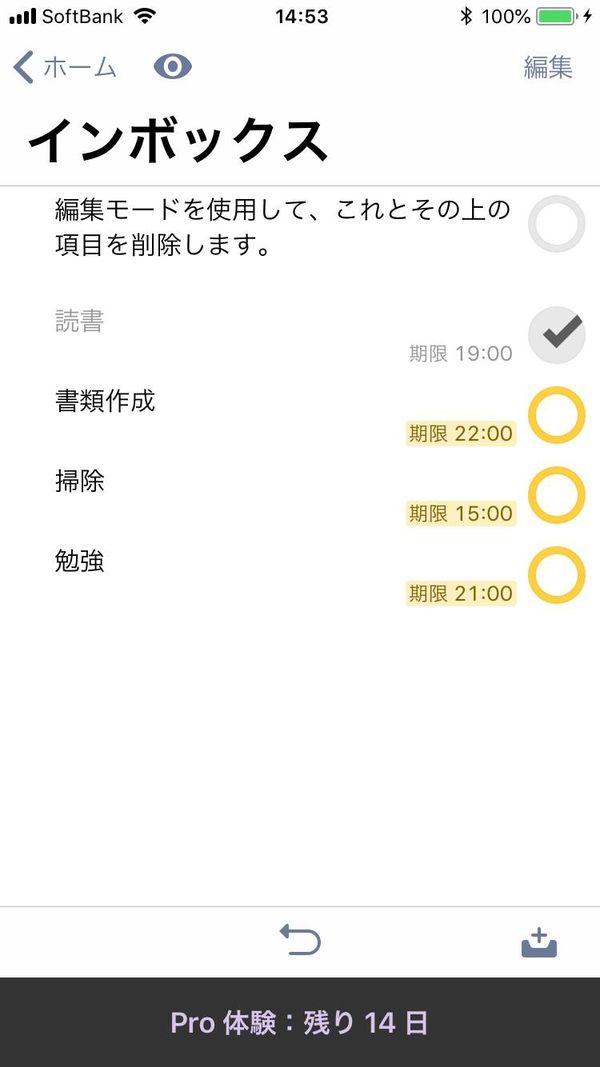Mark 書類作成 as complete
This screenshot has height=1067, width=600.
pyautogui.click(x=556, y=415)
